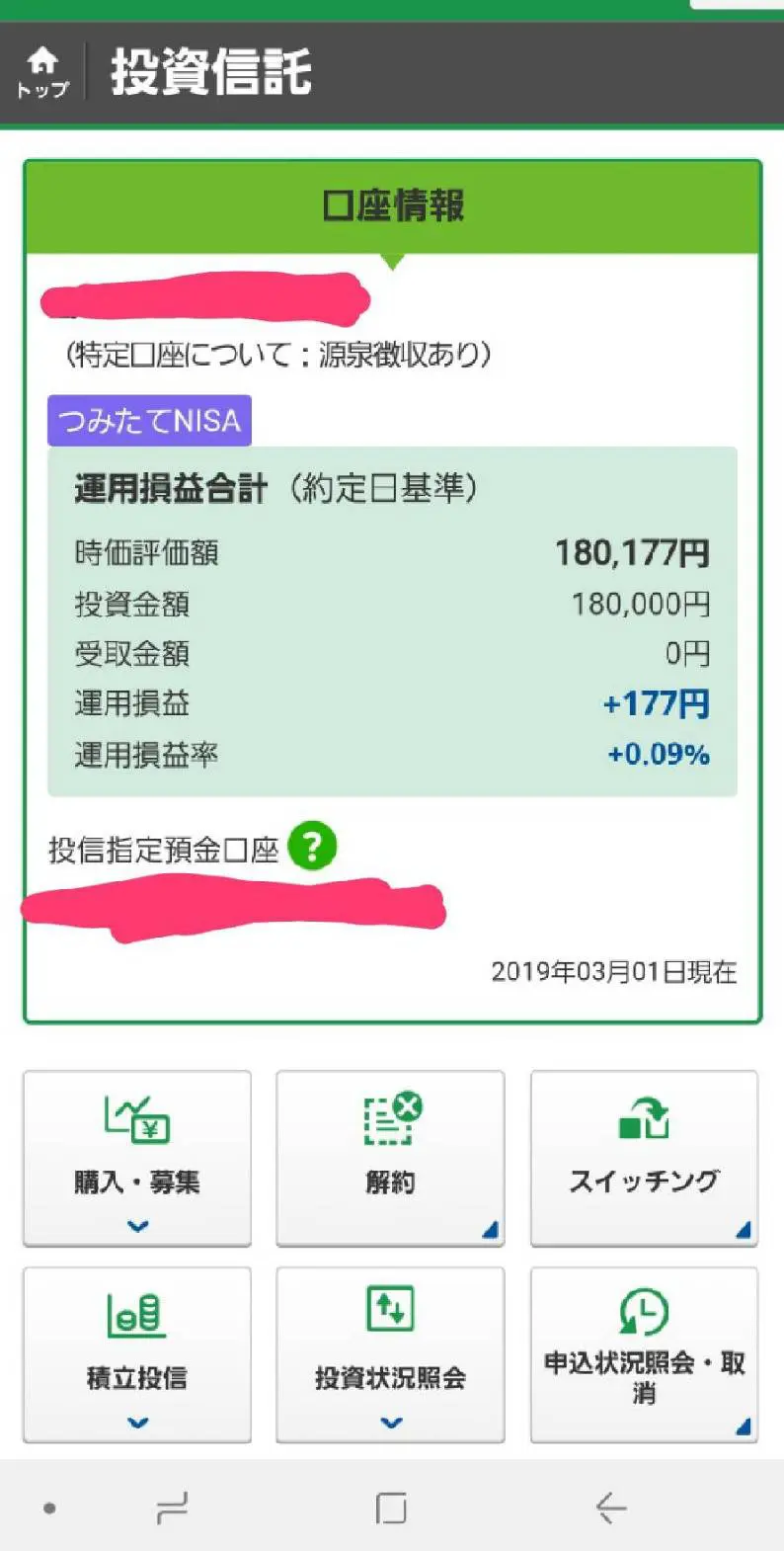784x1551 pixels.
Task: Expand the 投資状況照会 button
Action: click(390, 1355)
